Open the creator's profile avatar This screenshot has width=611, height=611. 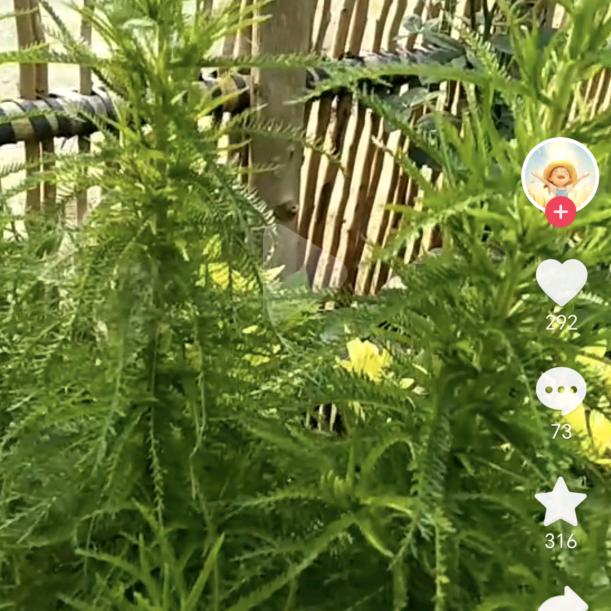coord(560,172)
